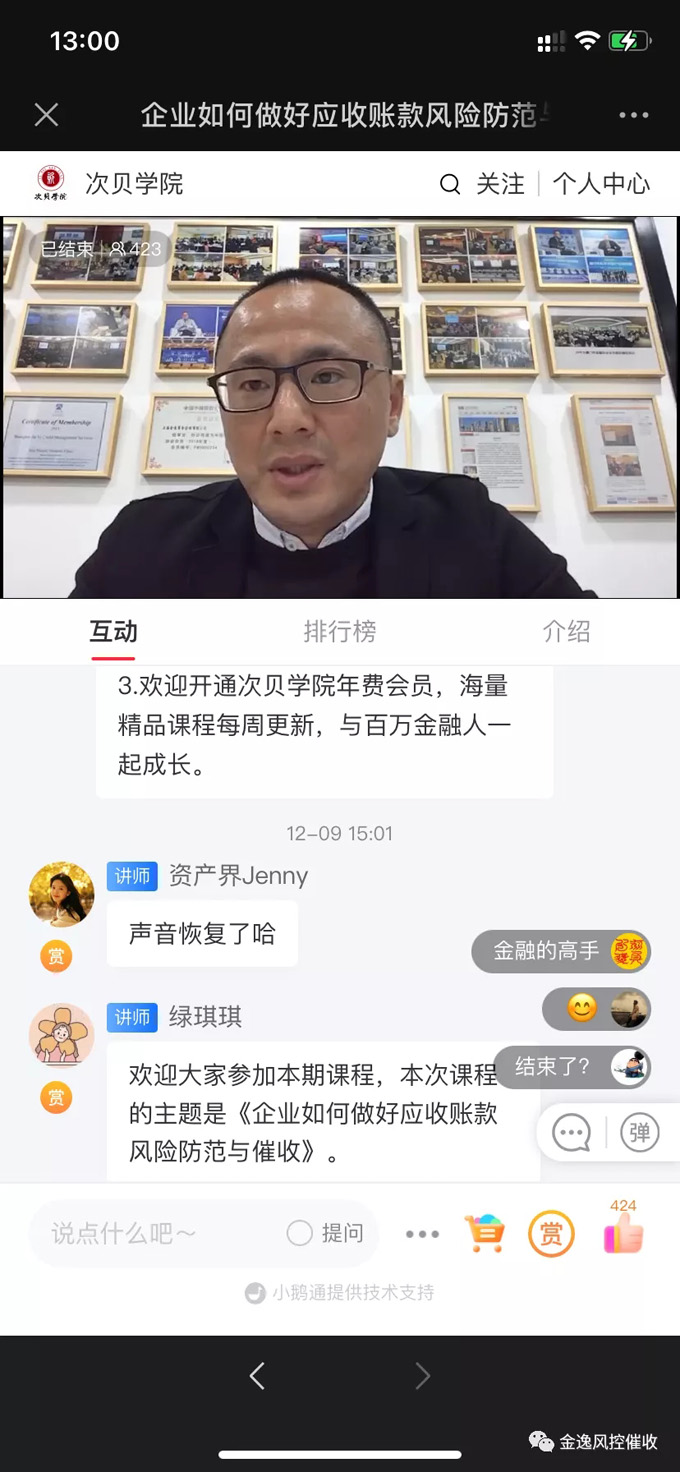Viewport: 680px width, 1472px height.
Task: Reward lecturer 绿琪琪 with 赏 badge
Action: coord(56,1097)
